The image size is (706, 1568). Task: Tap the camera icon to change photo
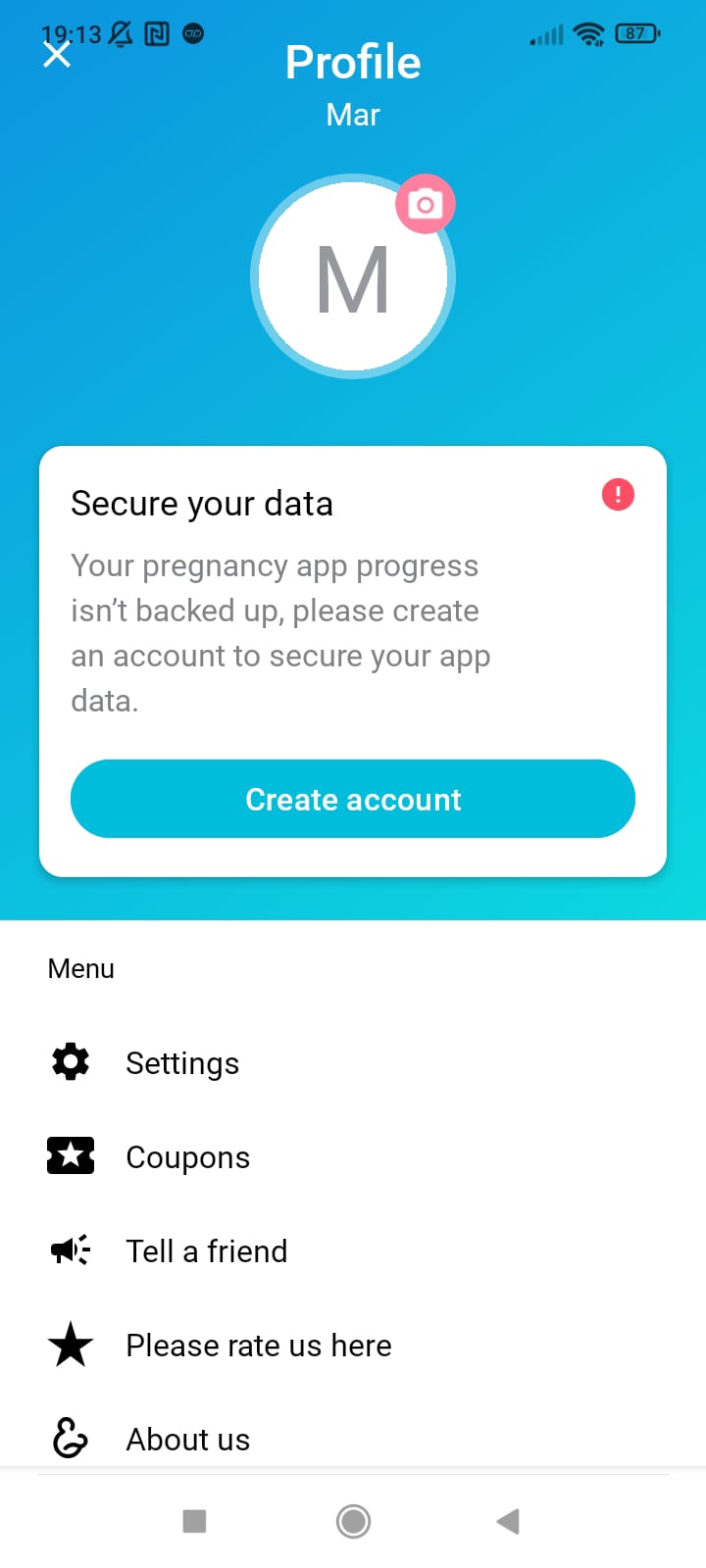(425, 204)
